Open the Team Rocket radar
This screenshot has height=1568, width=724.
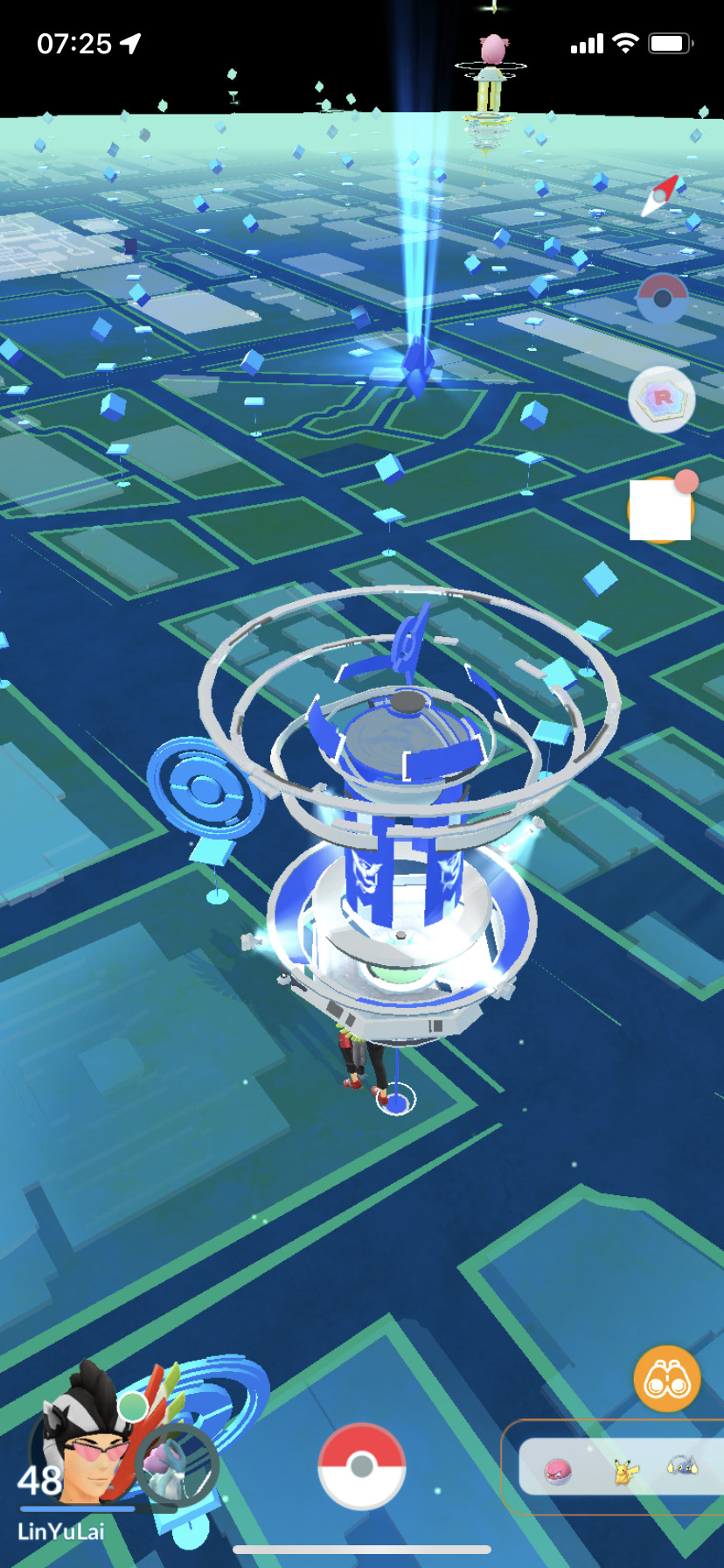662,399
